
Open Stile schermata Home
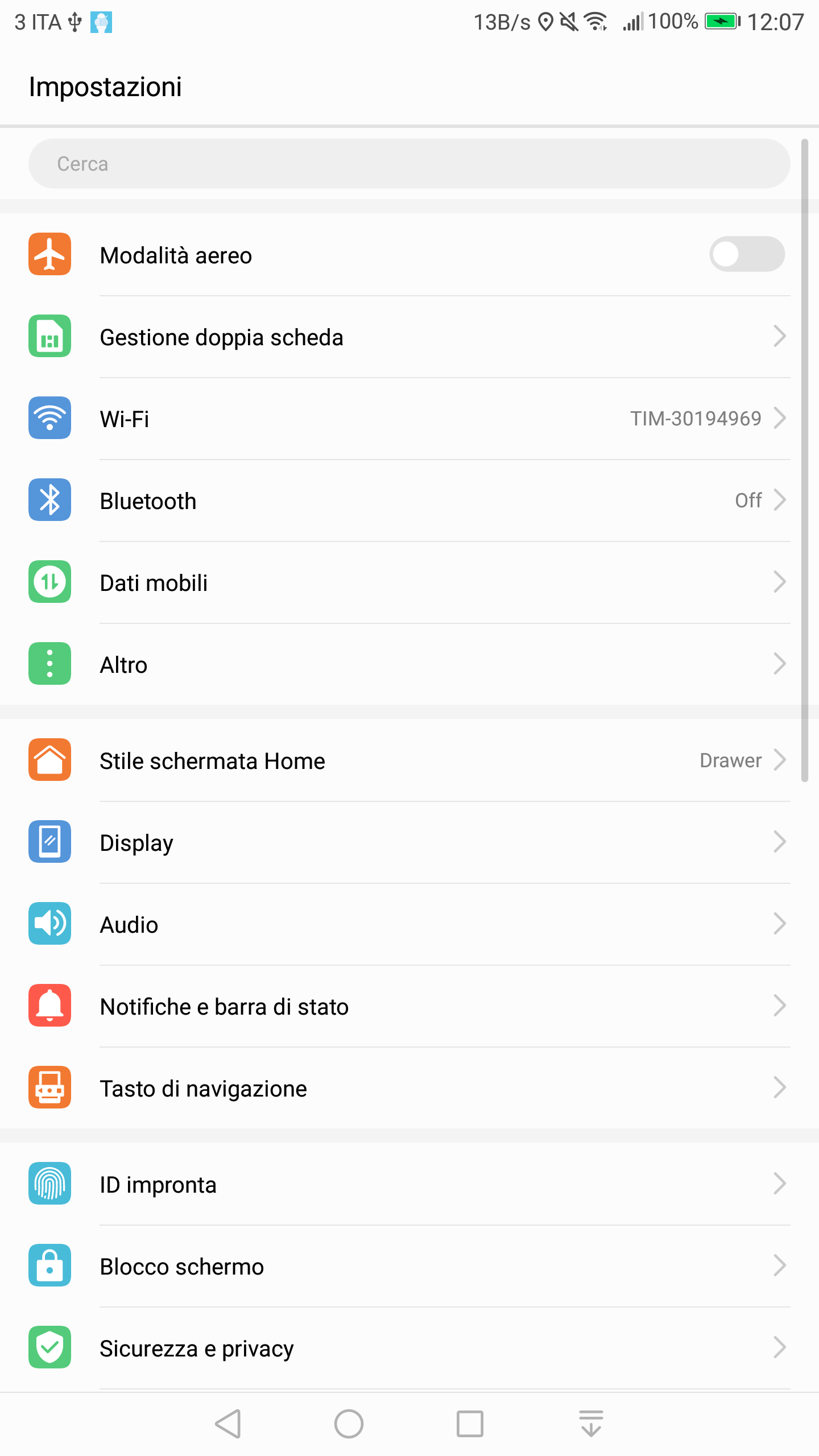(409, 760)
